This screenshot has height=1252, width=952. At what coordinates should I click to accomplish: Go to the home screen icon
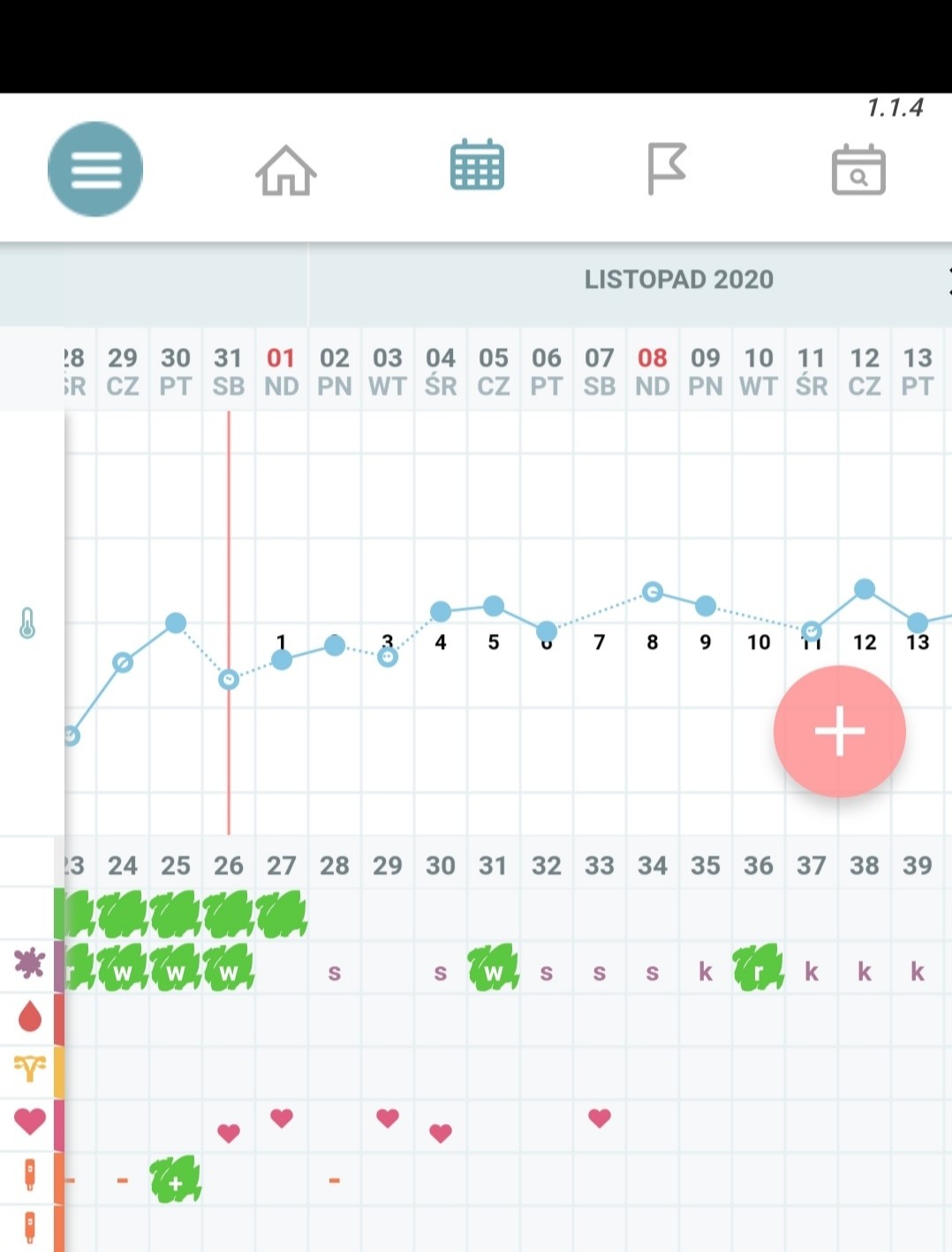pyautogui.click(x=286, y=170)
